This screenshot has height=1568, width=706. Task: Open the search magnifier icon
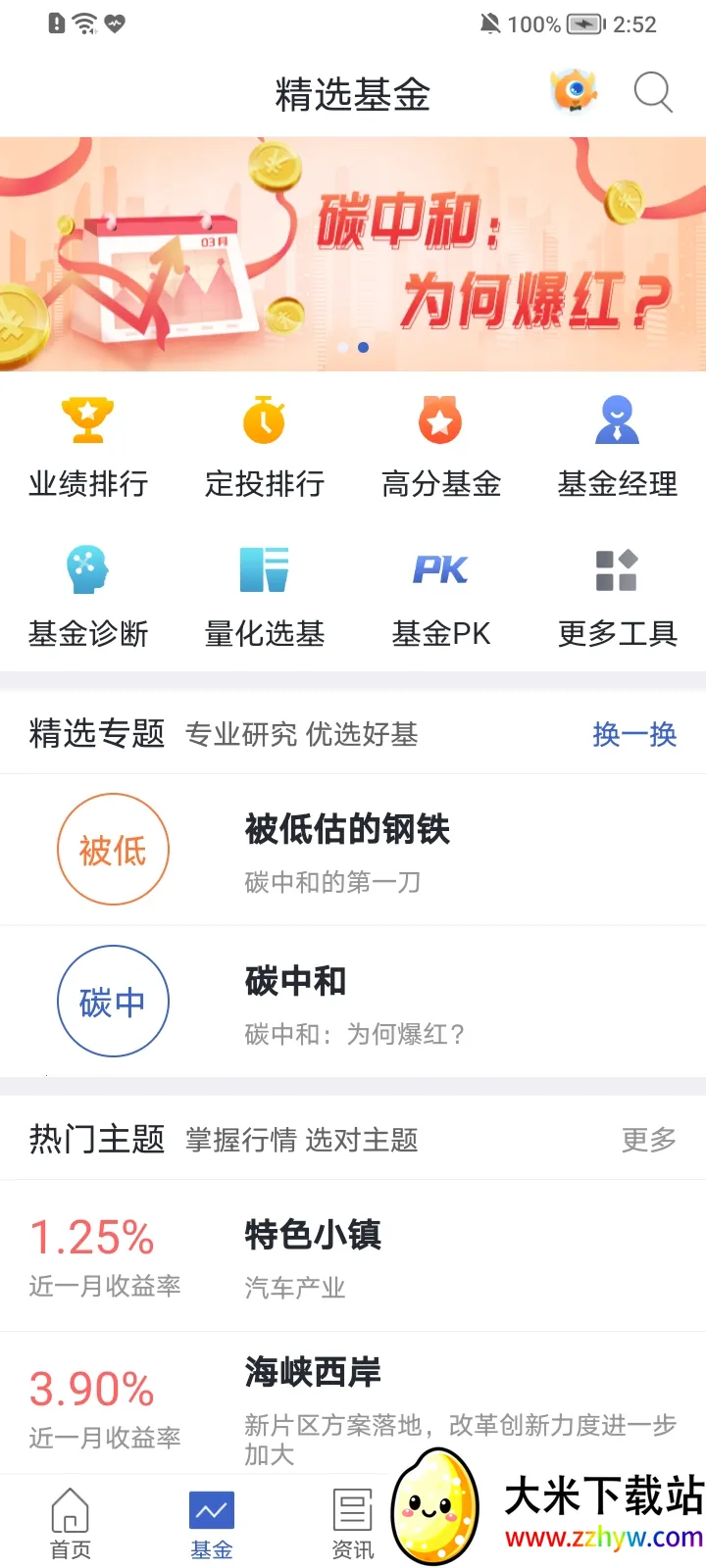652,93
